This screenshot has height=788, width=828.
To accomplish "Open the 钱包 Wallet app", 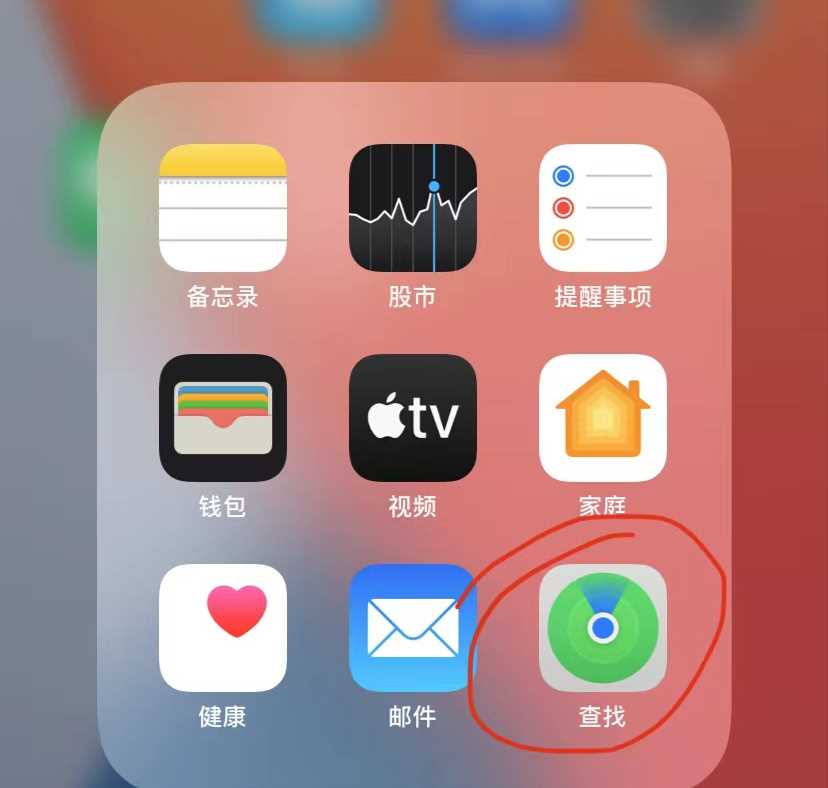I will [x=223, y=418].
